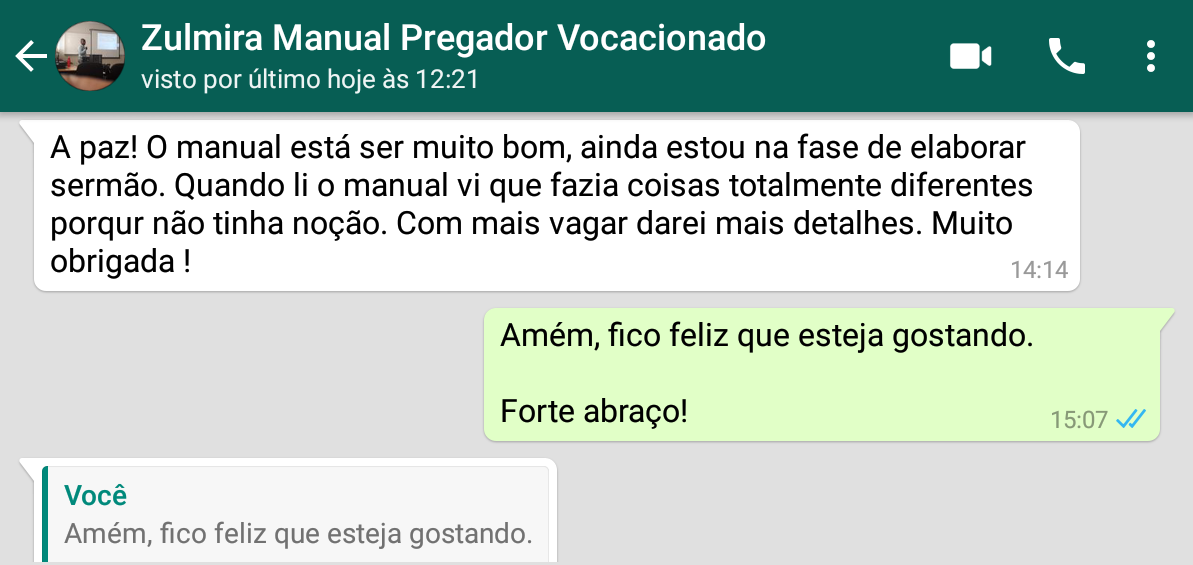This screenshot has height=565, width=1193.
Task: Jump to the quoted "Amém, fico feliz" message
Action: pyautogui.click(x=298, y=515)
